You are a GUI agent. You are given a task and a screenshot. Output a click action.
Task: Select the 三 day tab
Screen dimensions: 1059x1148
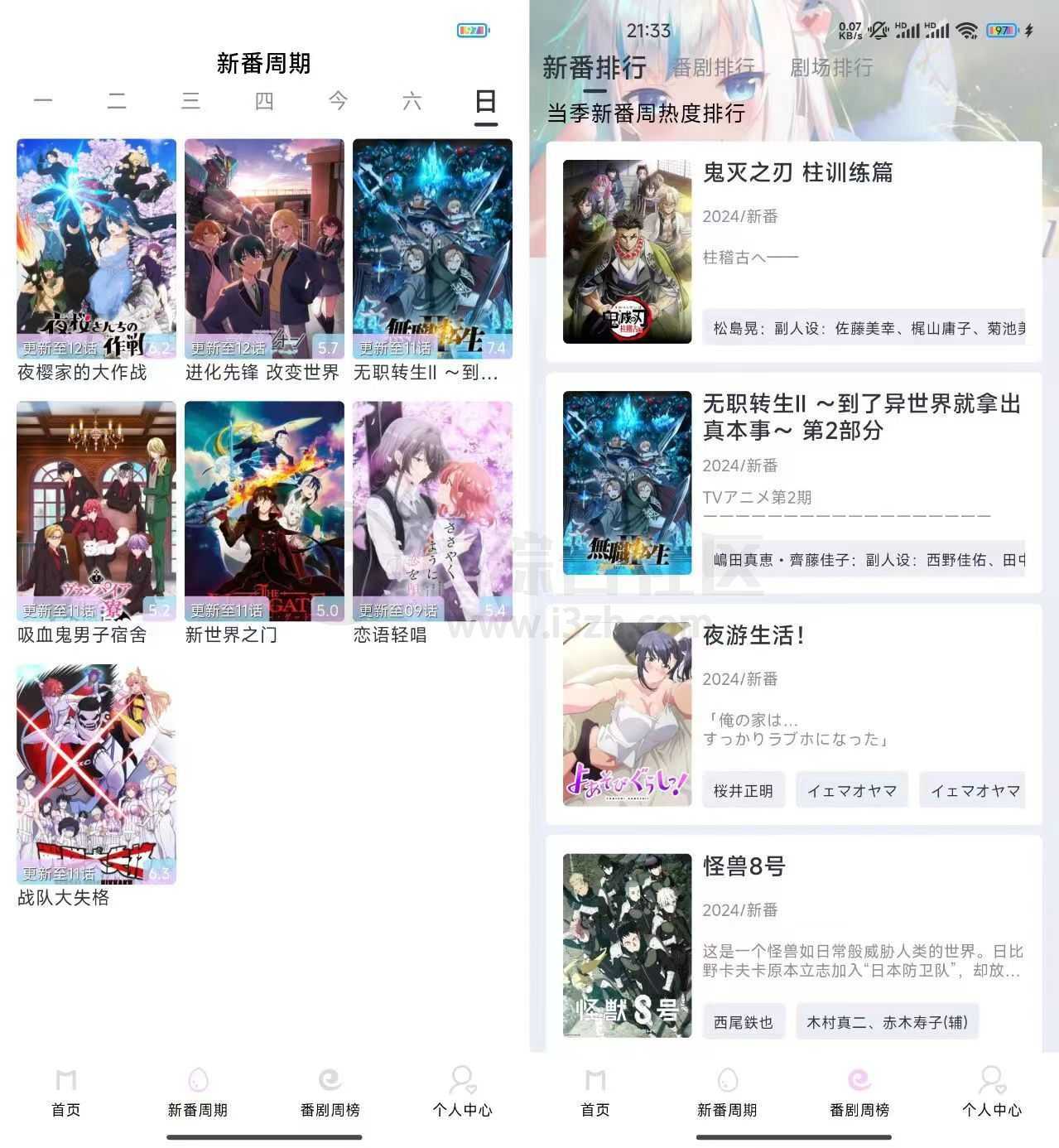(x=190, y=102)
